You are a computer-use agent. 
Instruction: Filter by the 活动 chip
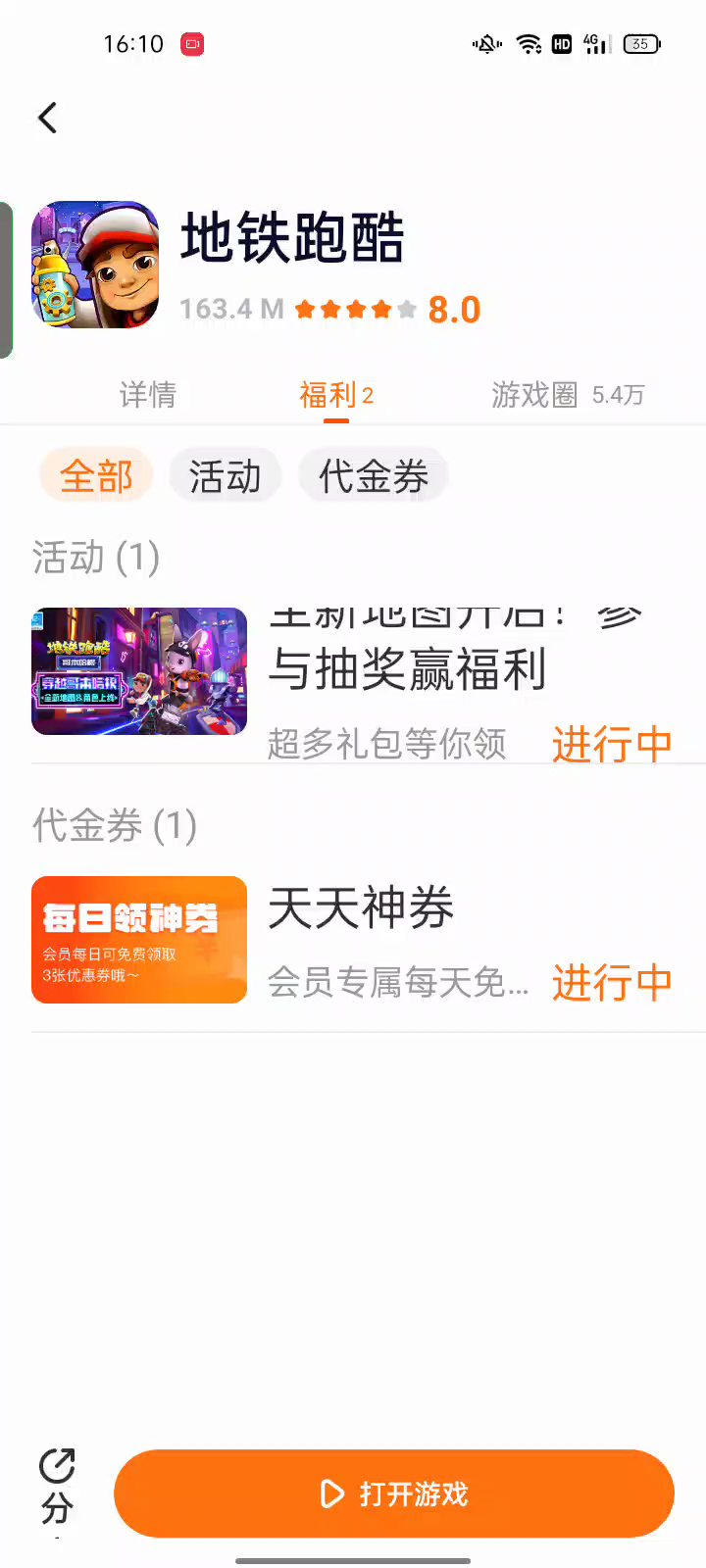[226, 476]
